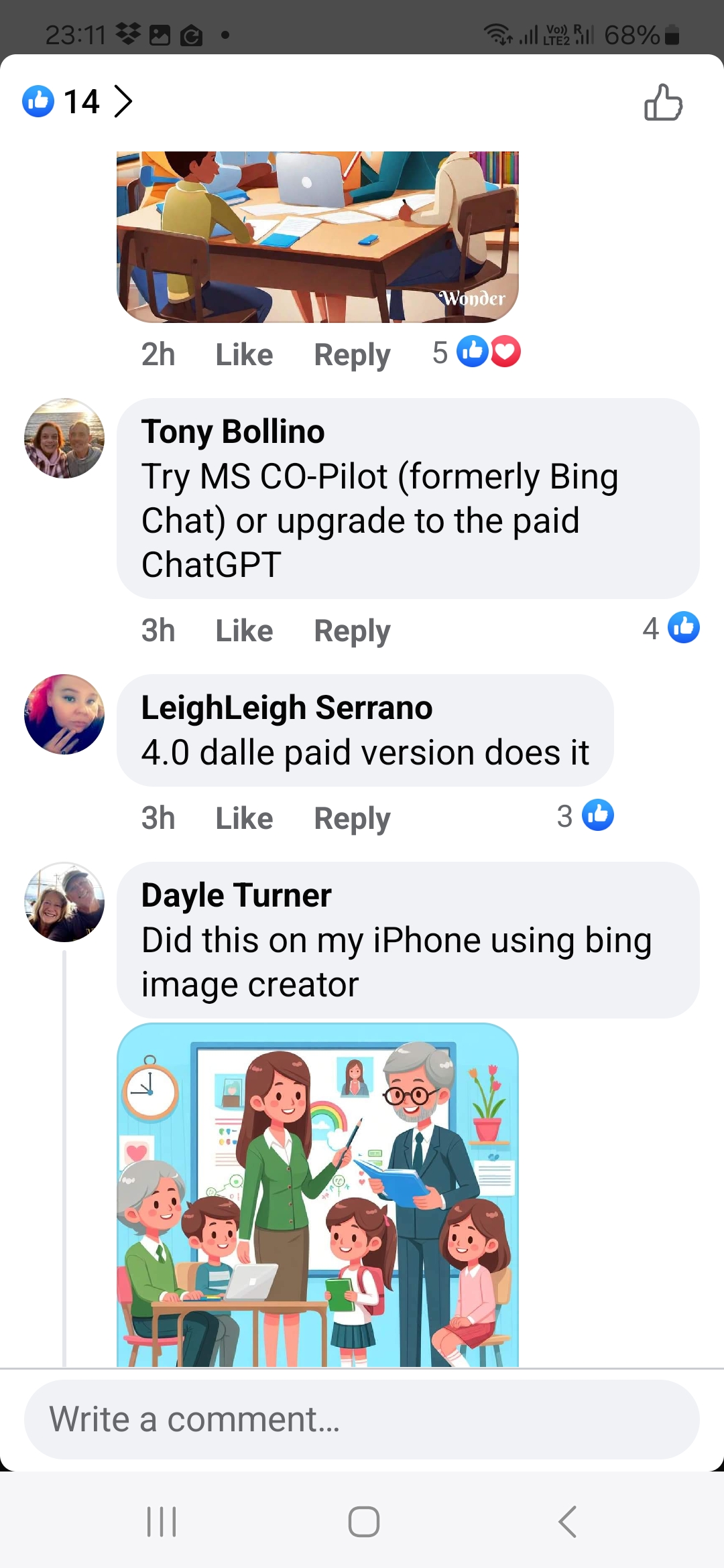View the 3 likes on LeighLeigh Serrano's comment
Image resolution: width=724 pixels, height=1568 pixels.
(x=585, y=816)
